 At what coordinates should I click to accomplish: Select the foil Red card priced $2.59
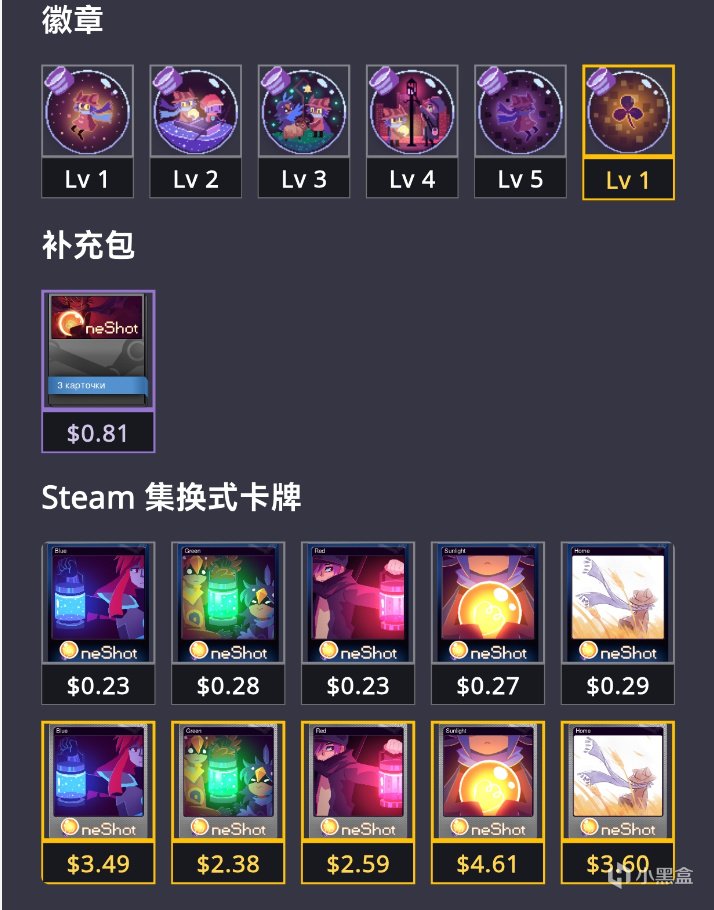click(x=358, y=803)
